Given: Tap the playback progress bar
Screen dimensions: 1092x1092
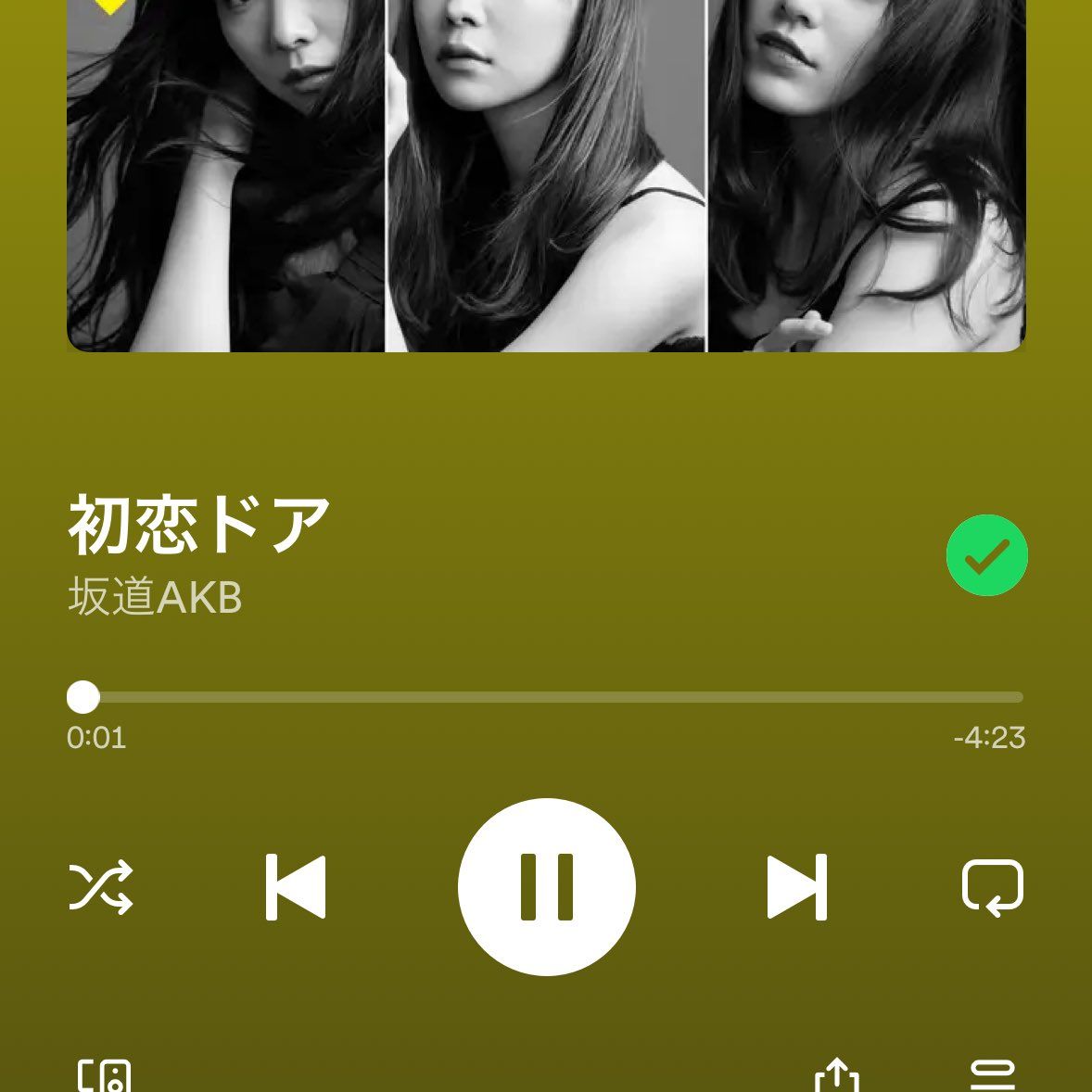Looking at the screenshot, I should 546,697.
